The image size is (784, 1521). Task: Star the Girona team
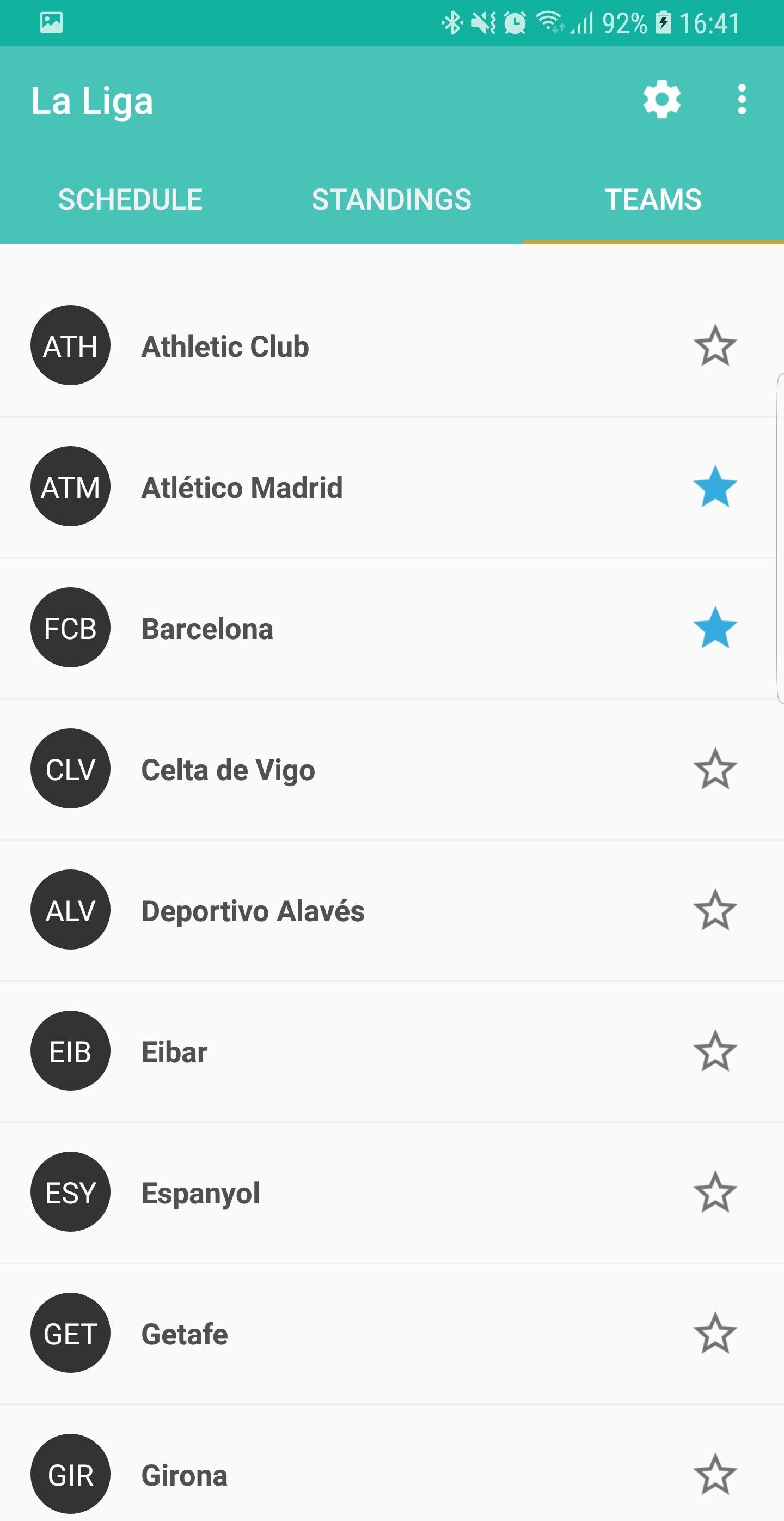click(715, 1474)
